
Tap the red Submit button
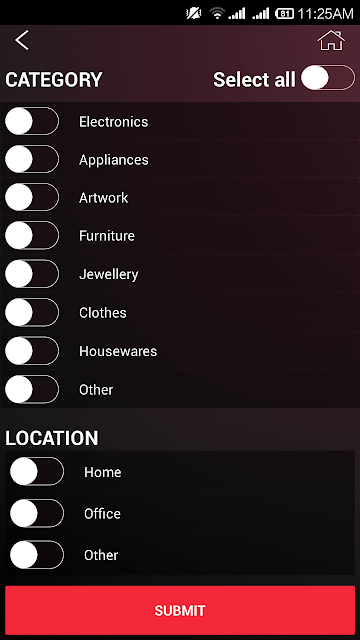pos(180,610)
